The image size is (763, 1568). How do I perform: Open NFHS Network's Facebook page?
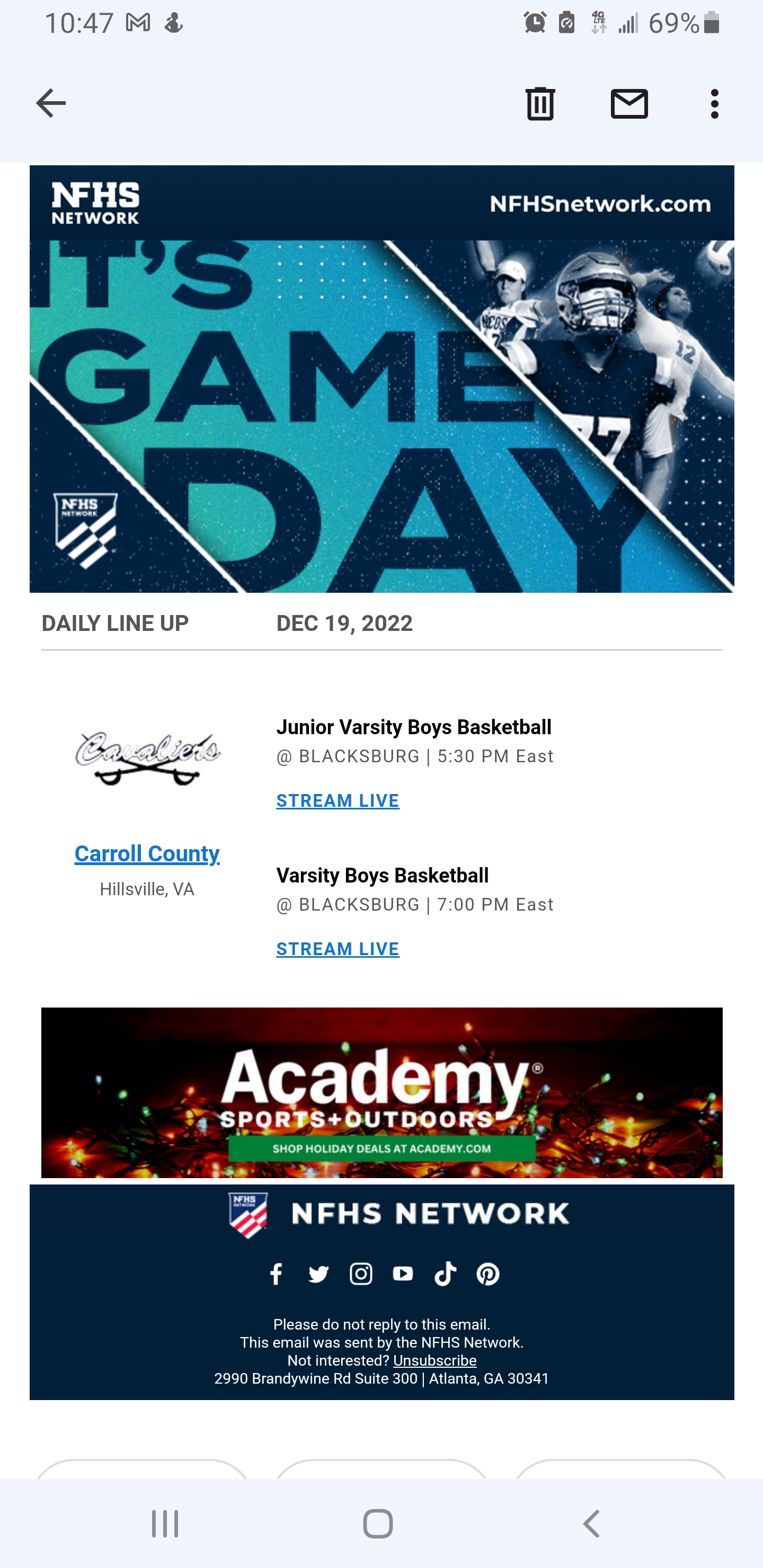tap(276, 1274)
